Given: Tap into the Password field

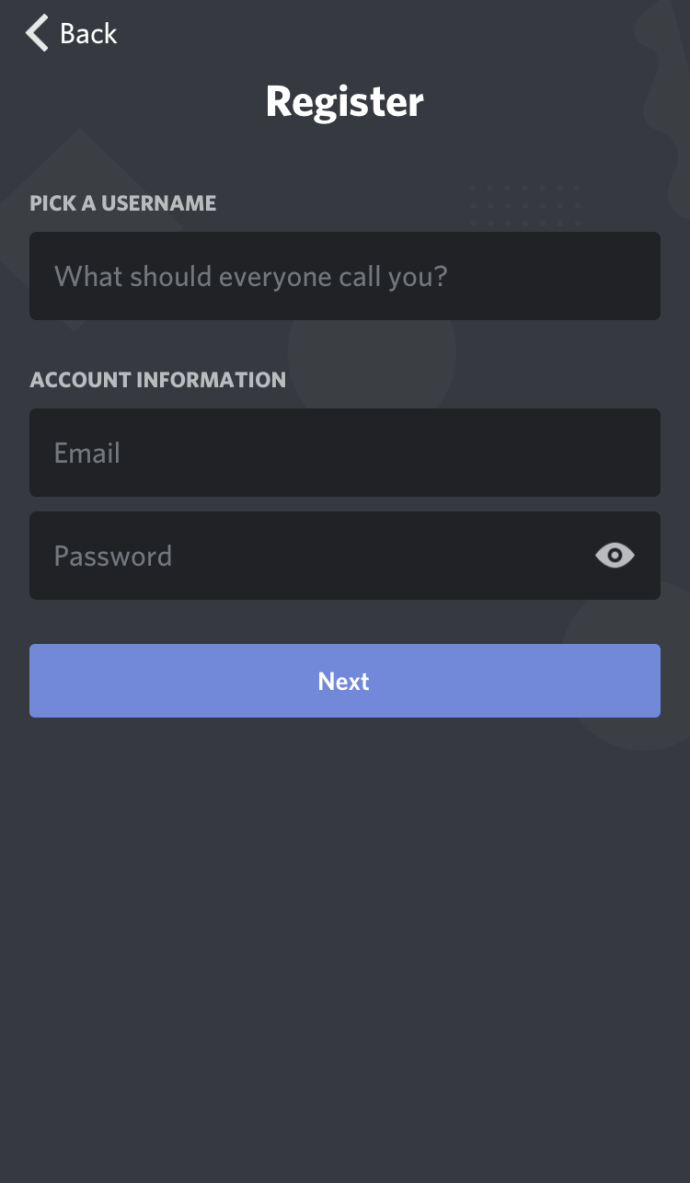Looking at the screenshot, I should pyautogui.click(x=300, y=556).
